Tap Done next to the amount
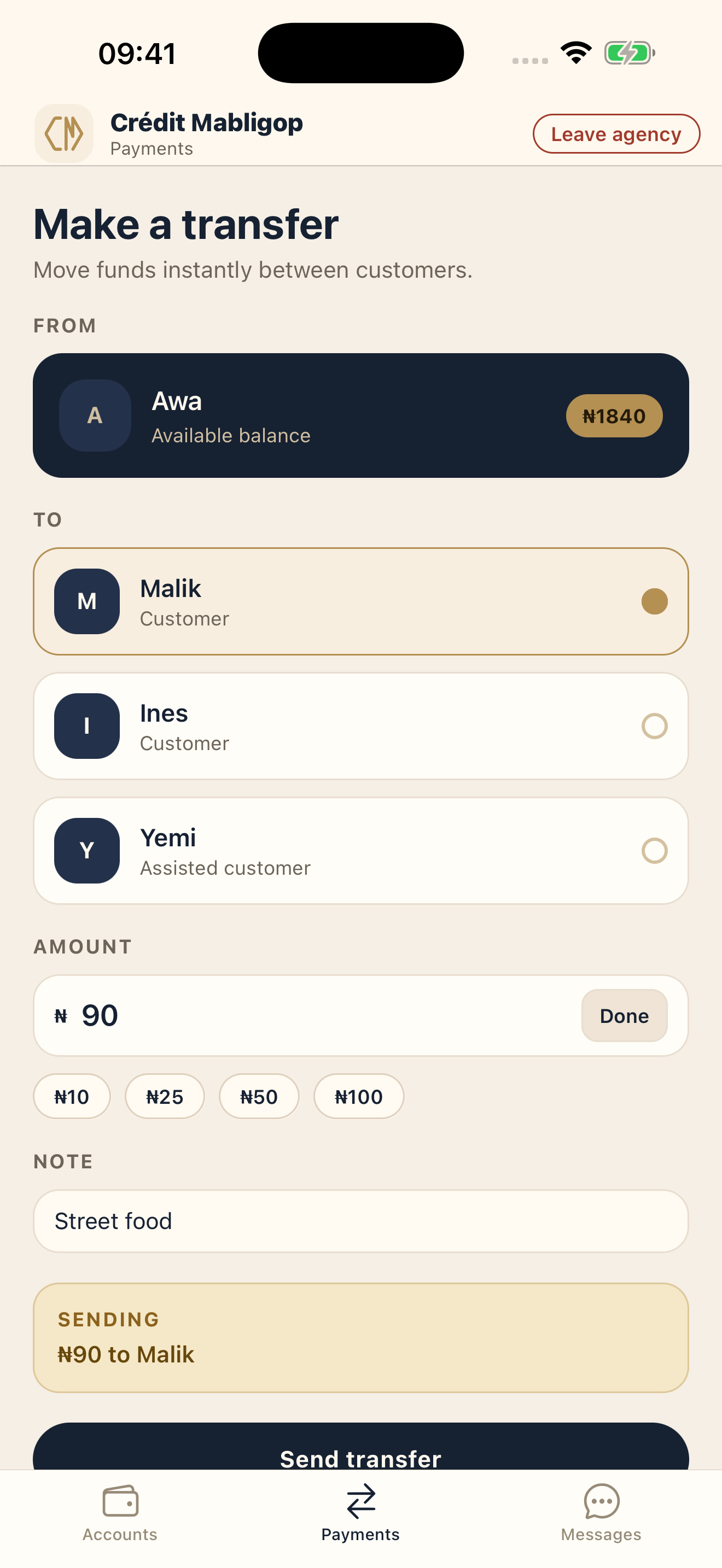The width and height of the screenshot is (722, 1568). point(624,1015)
